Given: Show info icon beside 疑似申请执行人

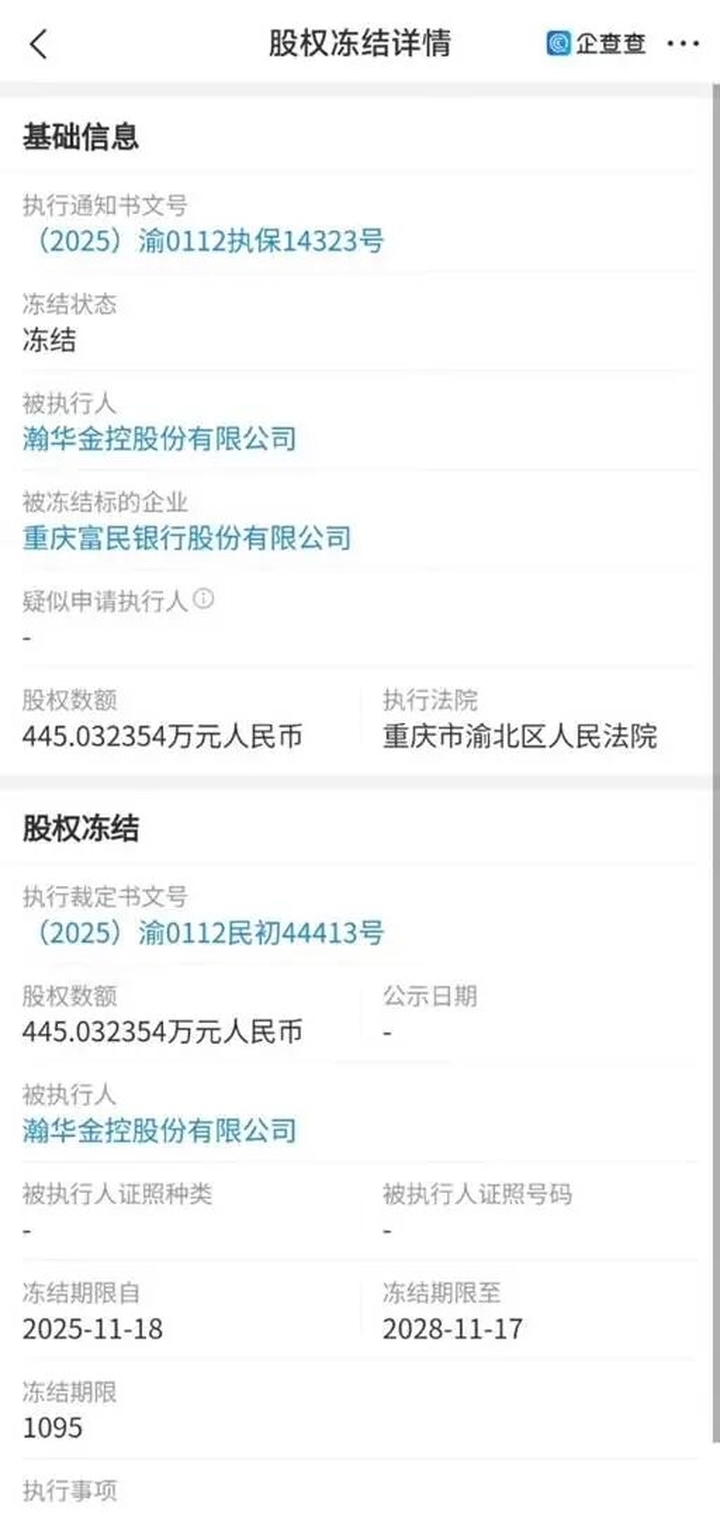Looking at the screenshot, I should (204, 599).
